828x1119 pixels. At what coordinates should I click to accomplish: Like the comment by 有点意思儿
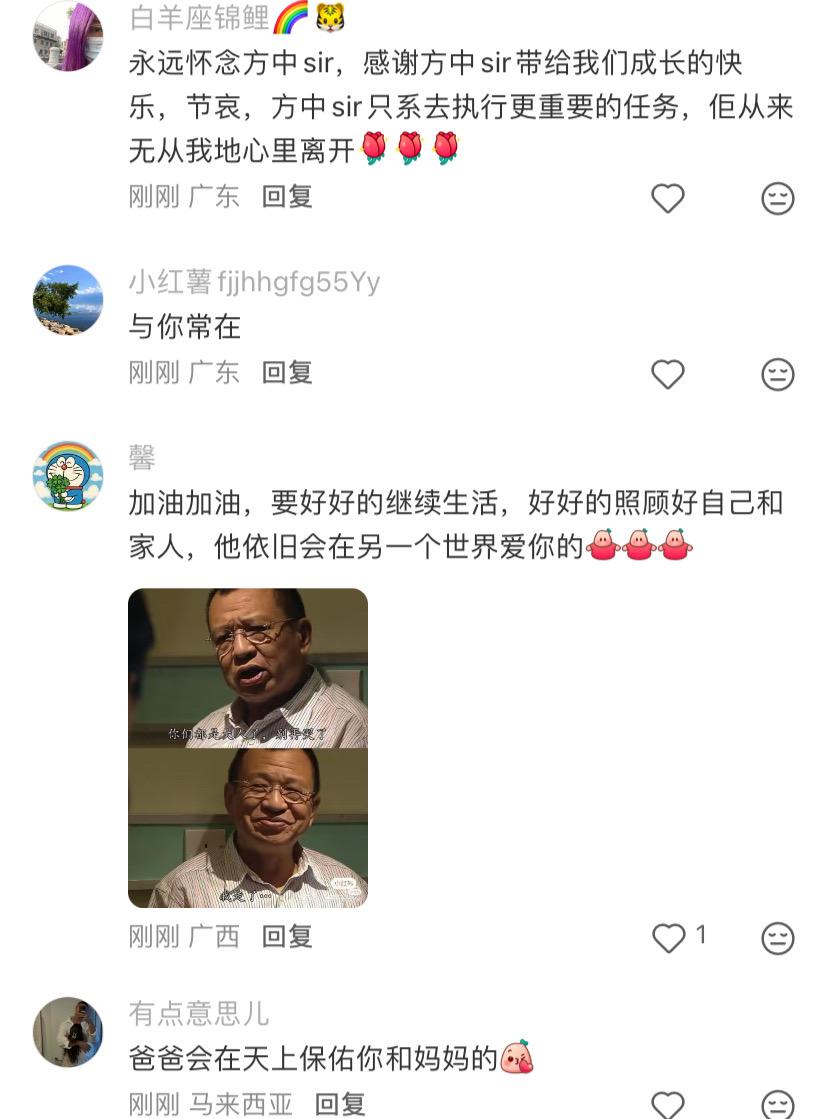click(x=667, y=1104)
